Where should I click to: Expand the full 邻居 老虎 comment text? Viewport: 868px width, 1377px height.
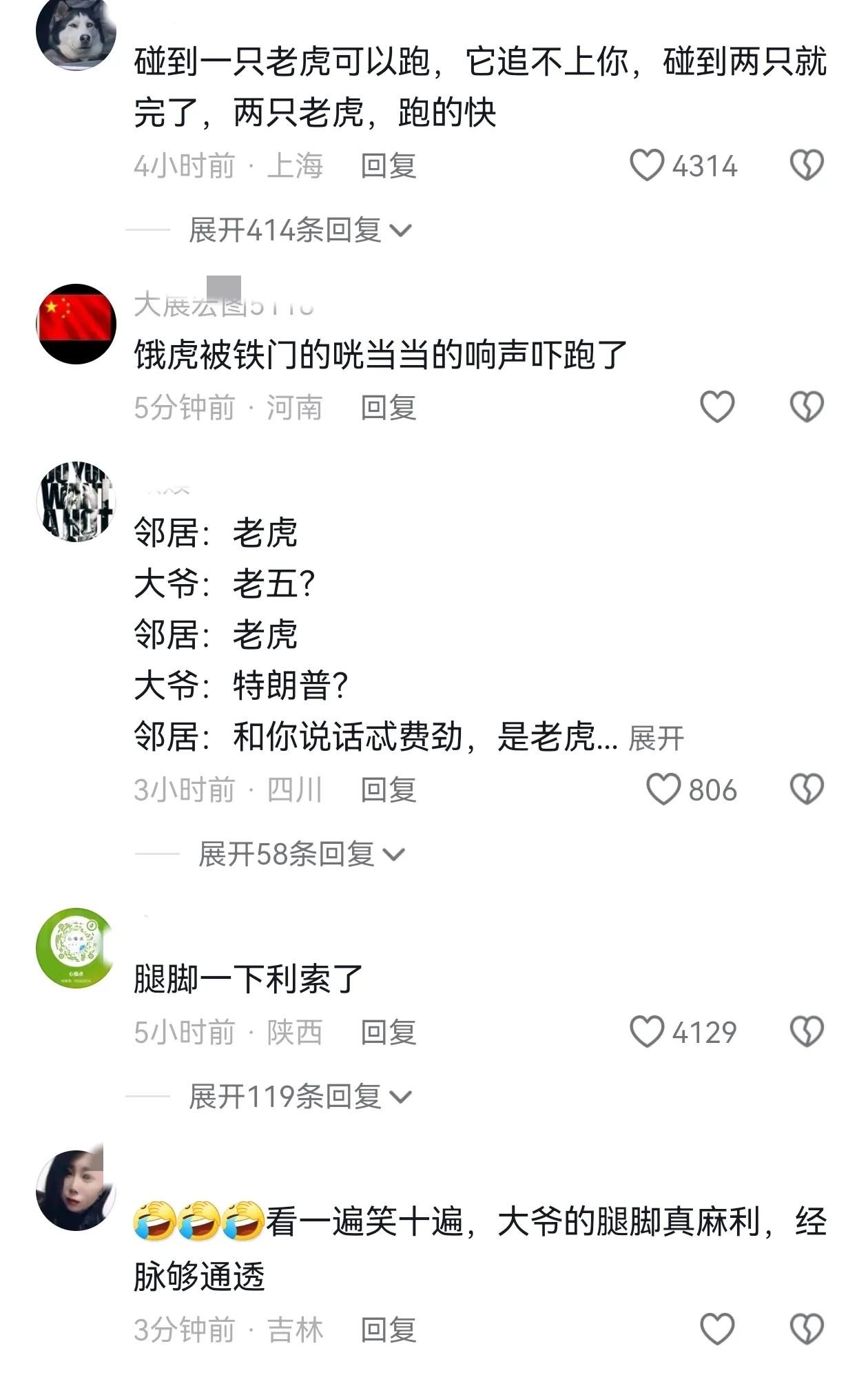coord(656,738)
